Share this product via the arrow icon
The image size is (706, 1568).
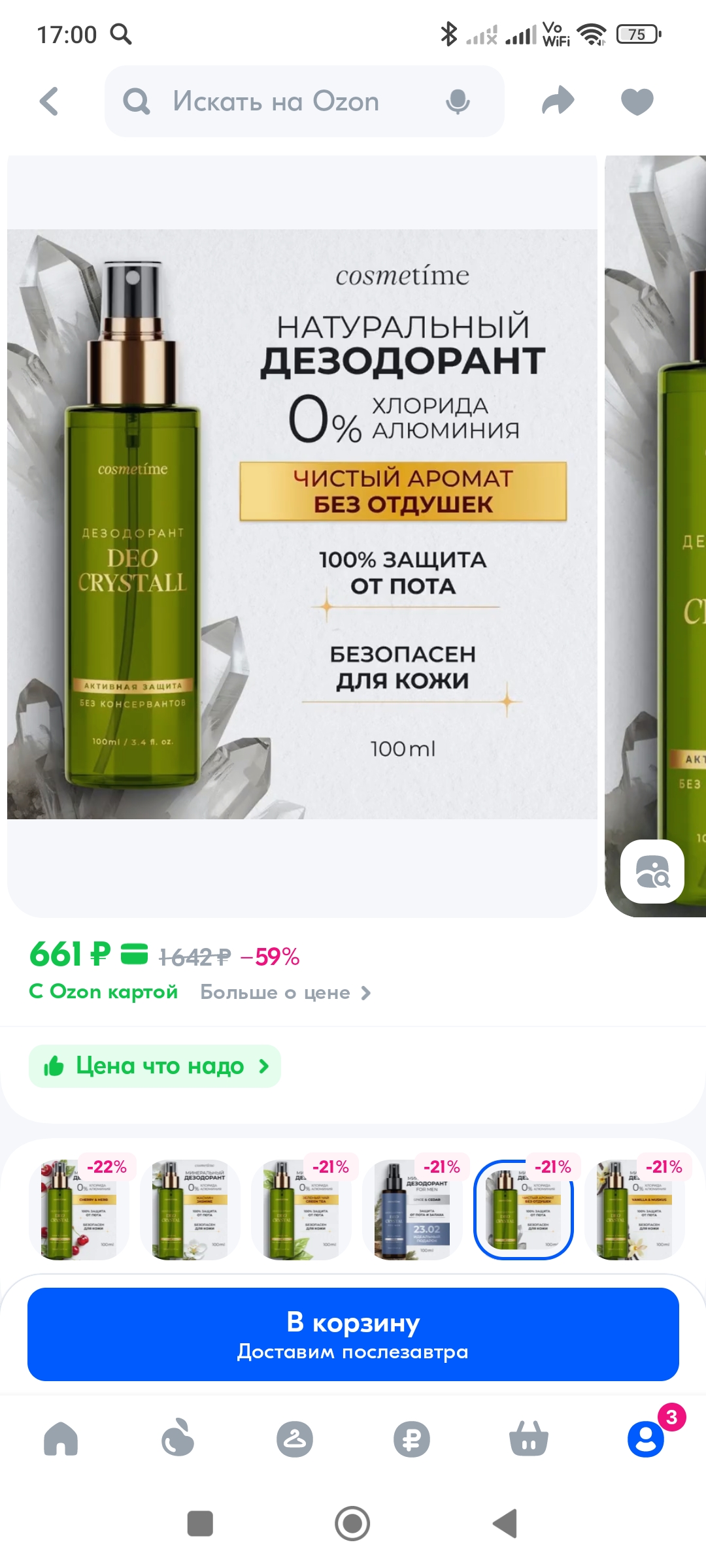tap(558, 101)
